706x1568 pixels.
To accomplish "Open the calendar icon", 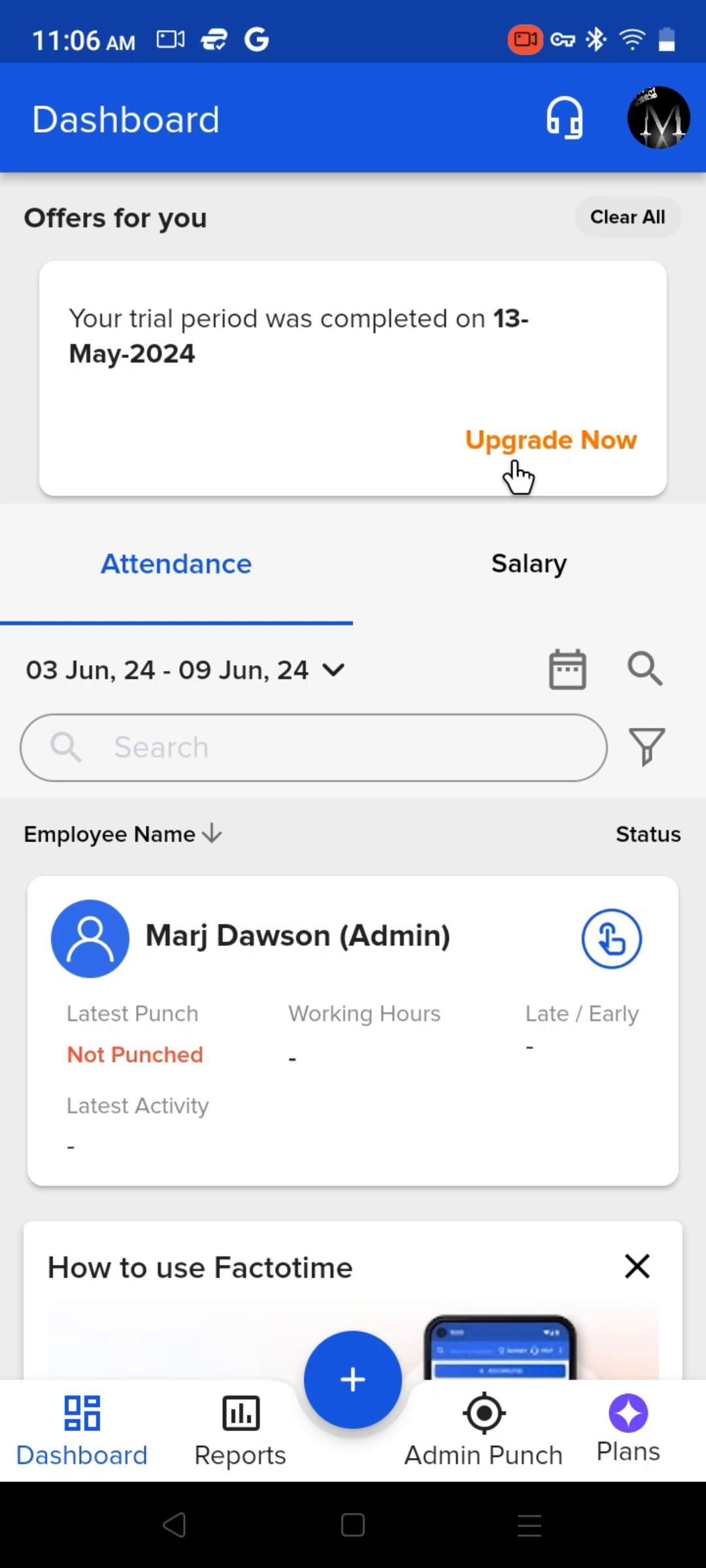I will click(567, 670).
